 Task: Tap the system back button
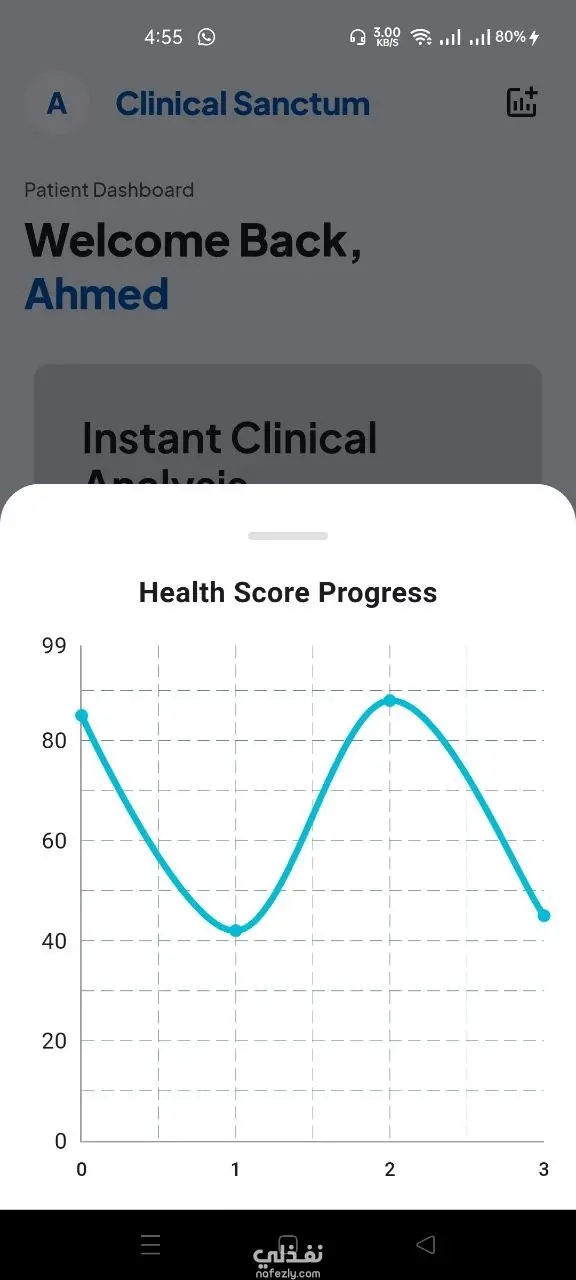tap(425, 1245)
